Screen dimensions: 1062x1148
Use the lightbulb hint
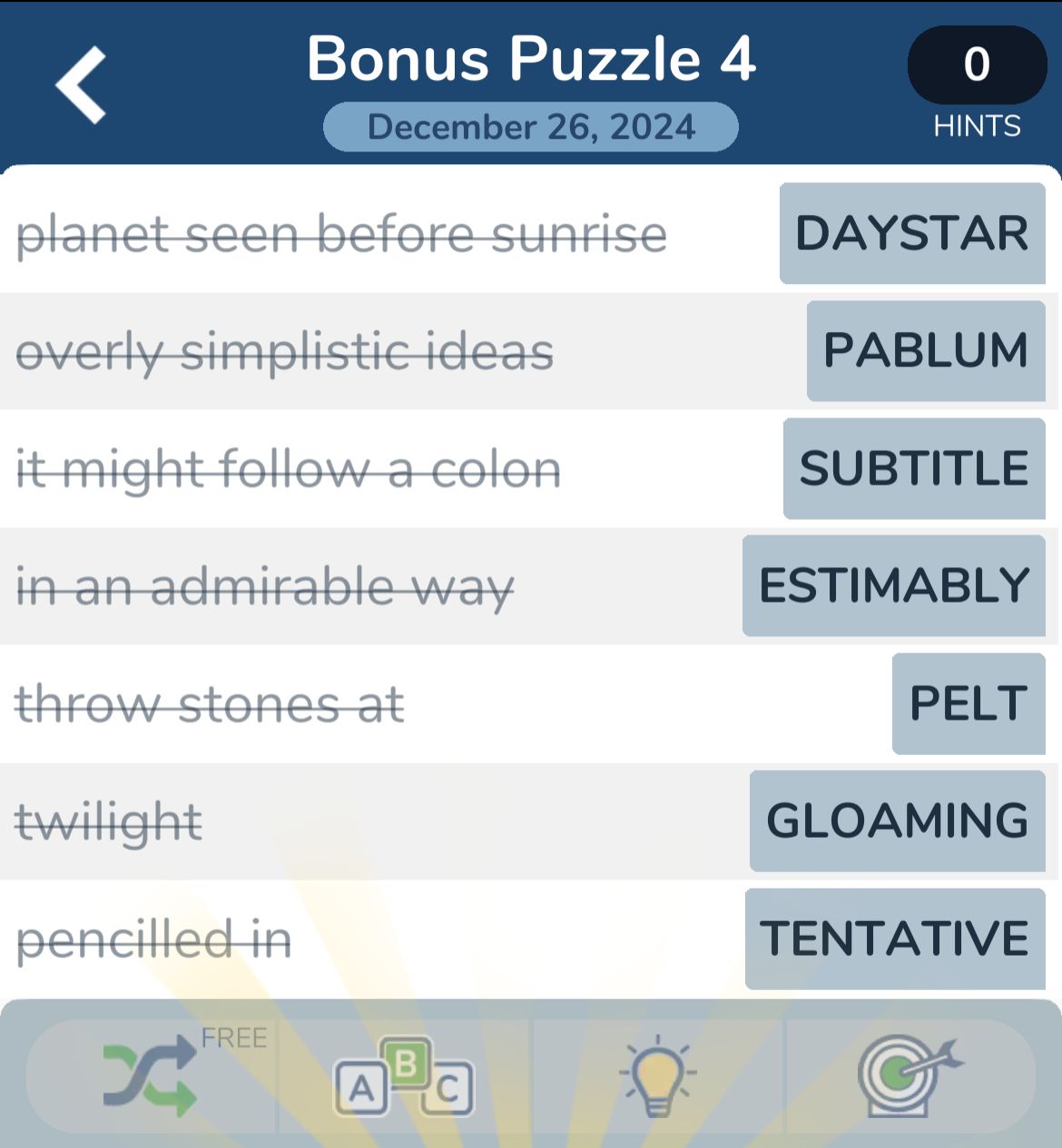(657, 1077)
